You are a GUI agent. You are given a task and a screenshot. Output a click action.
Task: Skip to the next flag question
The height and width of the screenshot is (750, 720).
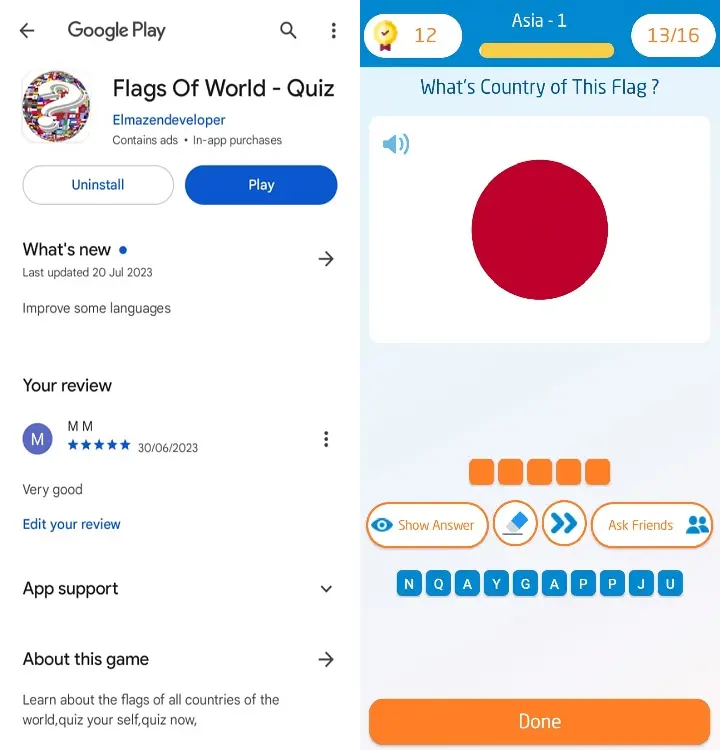coord(564,523)
